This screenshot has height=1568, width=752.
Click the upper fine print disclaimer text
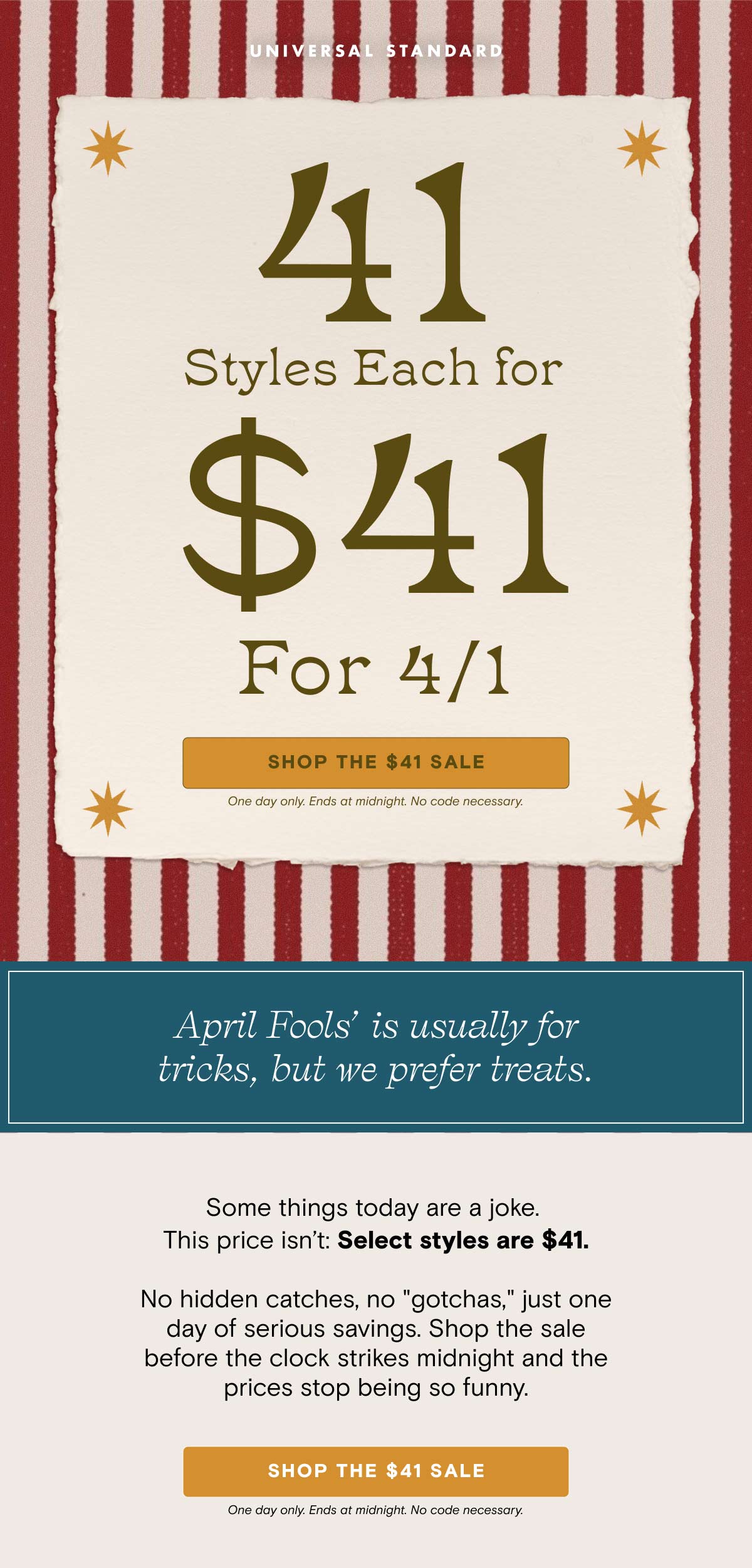tap(376, 802)
